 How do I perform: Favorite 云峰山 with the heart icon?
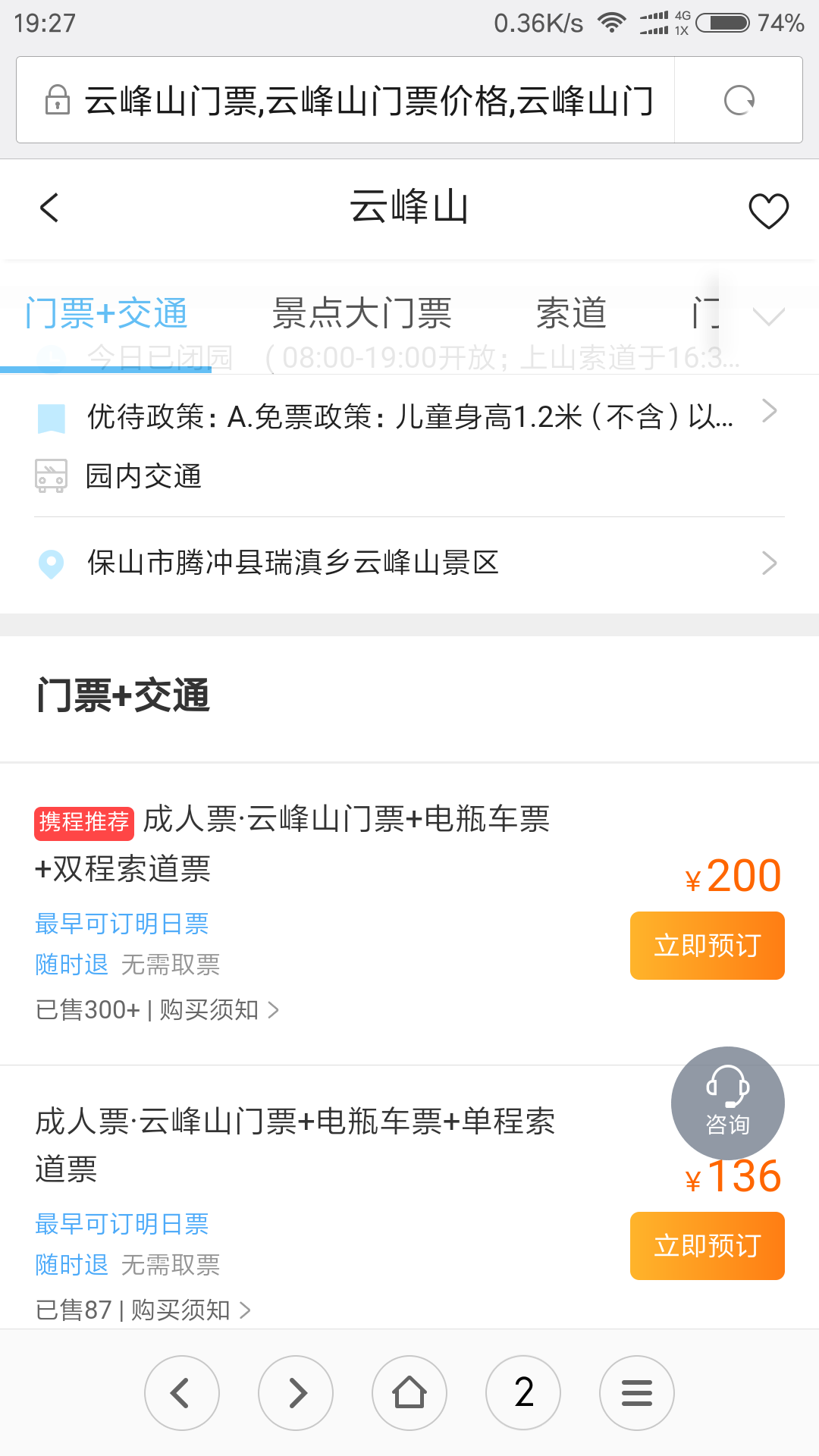pos(768,210)
